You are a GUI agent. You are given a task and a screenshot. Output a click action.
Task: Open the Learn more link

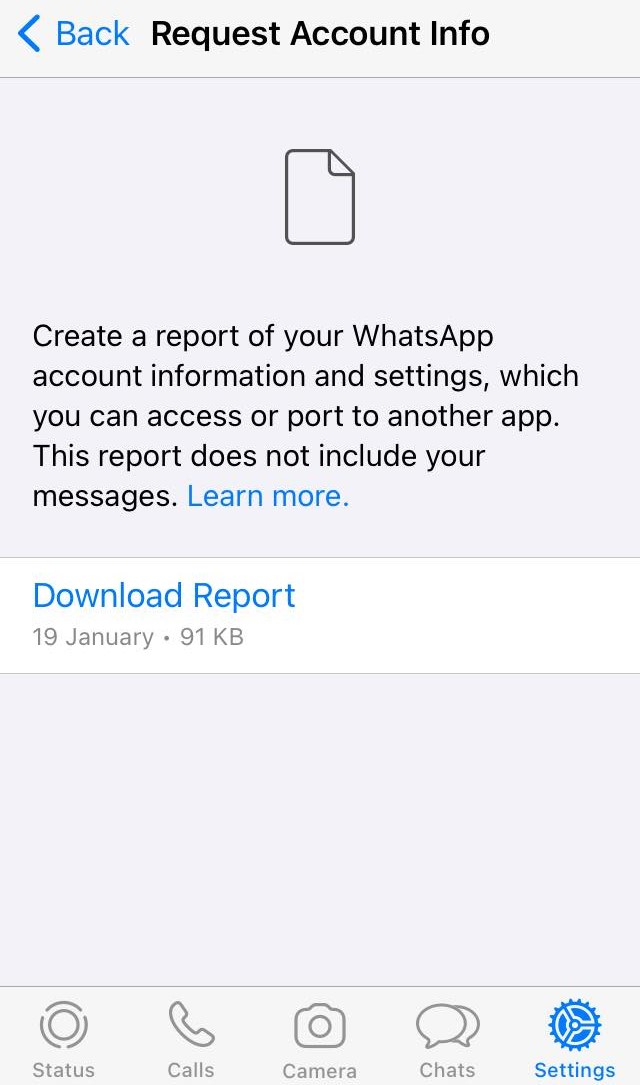point(268,496)
